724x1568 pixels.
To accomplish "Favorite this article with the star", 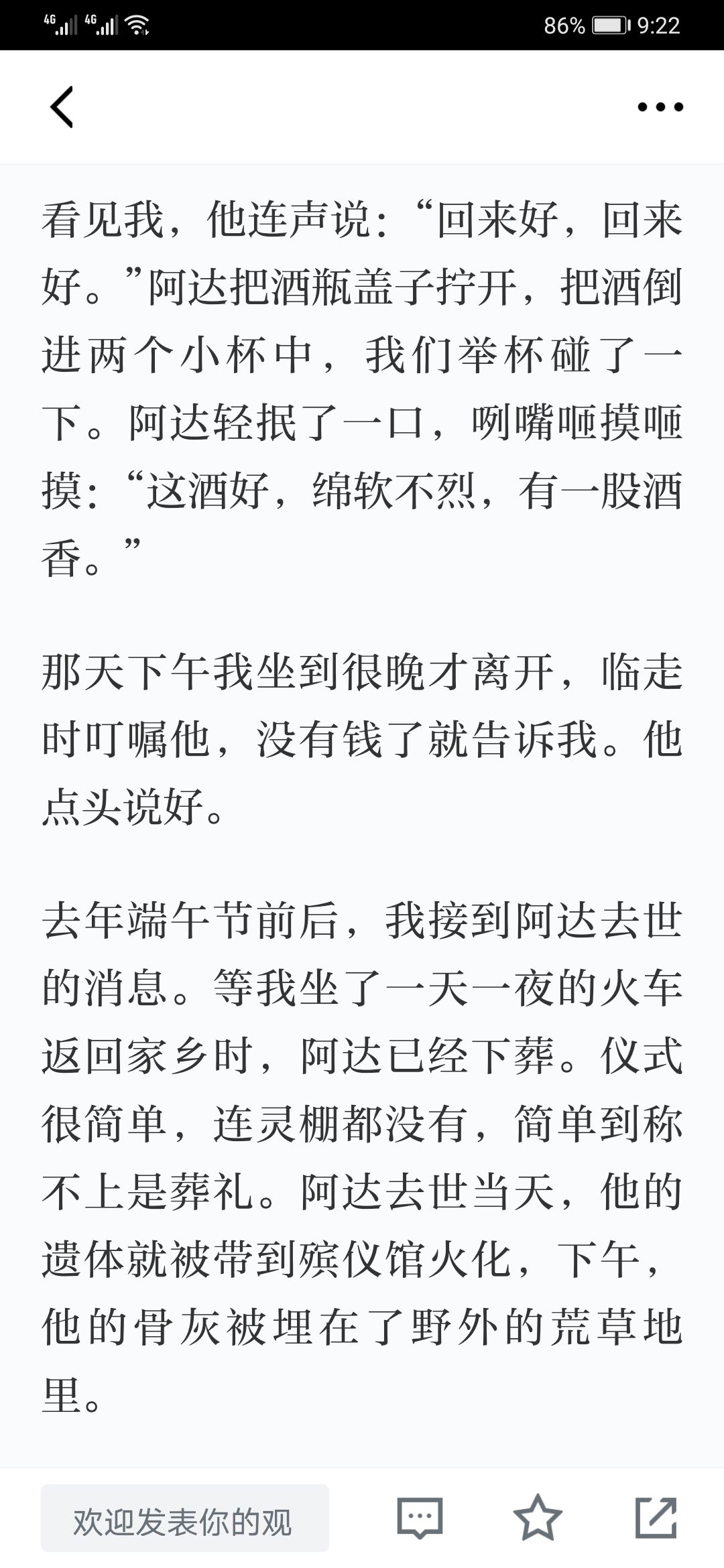I will [x=538, y=1518].
